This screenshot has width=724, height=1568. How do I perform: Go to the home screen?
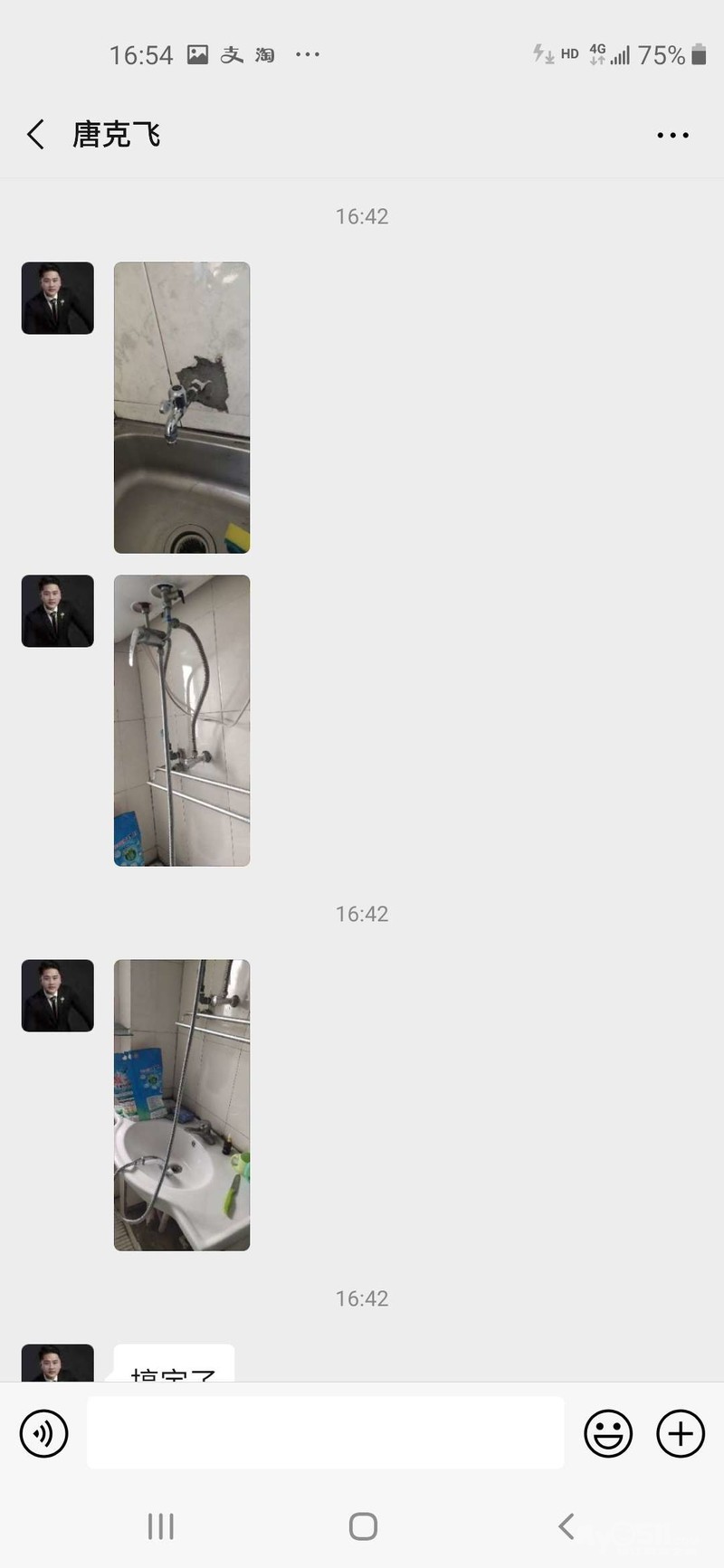click(363, 1526)
